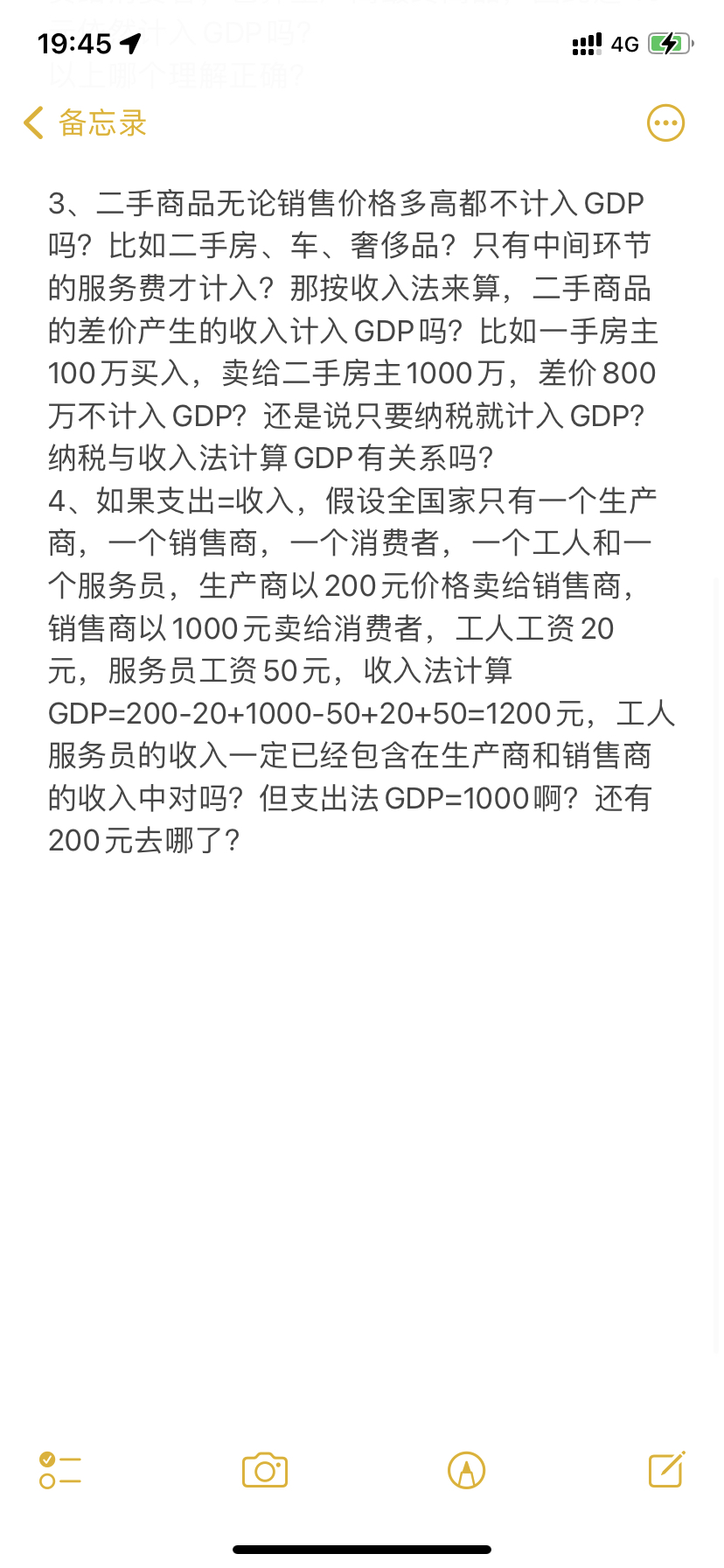Image resolution: width=724 pixels, height=1568 pixels.
Task: Compose a new note
Action: [666, 1470]
